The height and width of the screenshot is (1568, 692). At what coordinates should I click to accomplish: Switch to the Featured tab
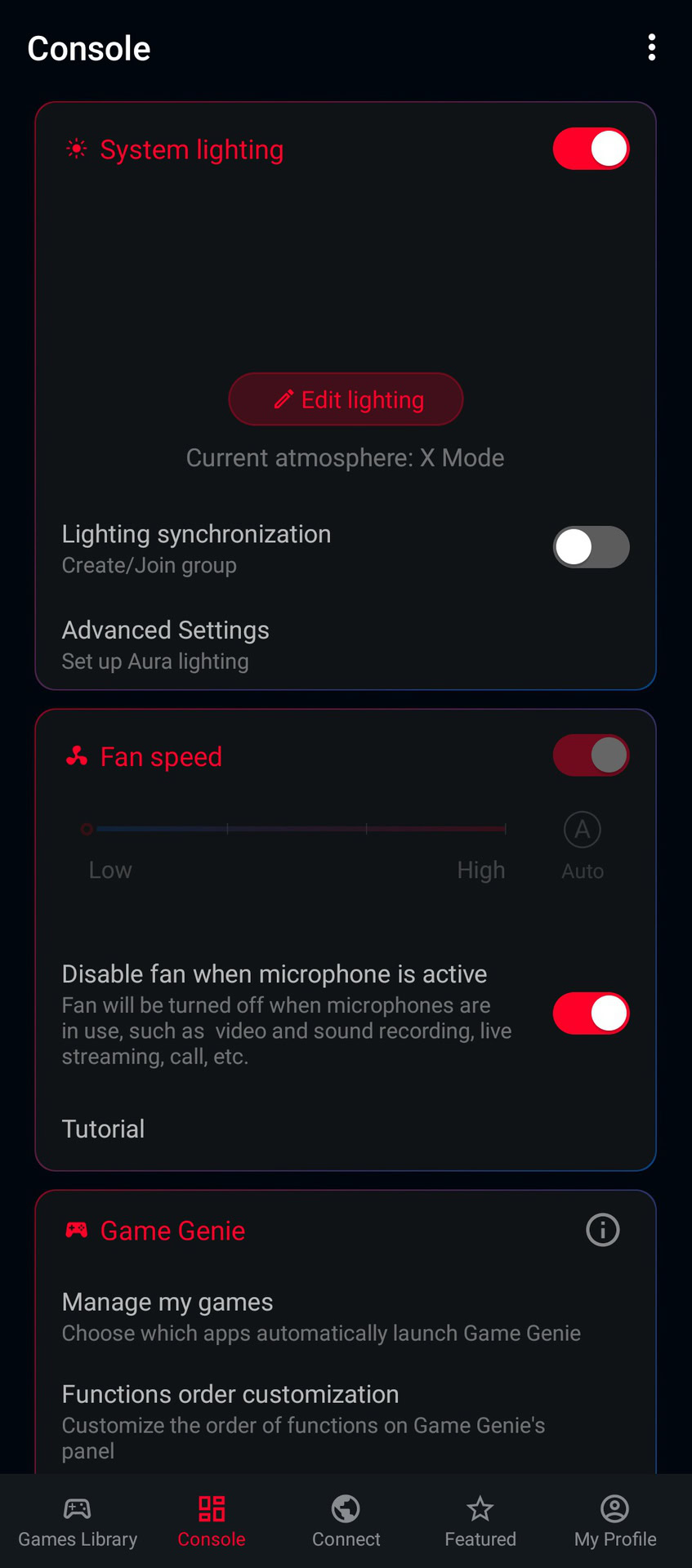click(x=480, y=1521)
